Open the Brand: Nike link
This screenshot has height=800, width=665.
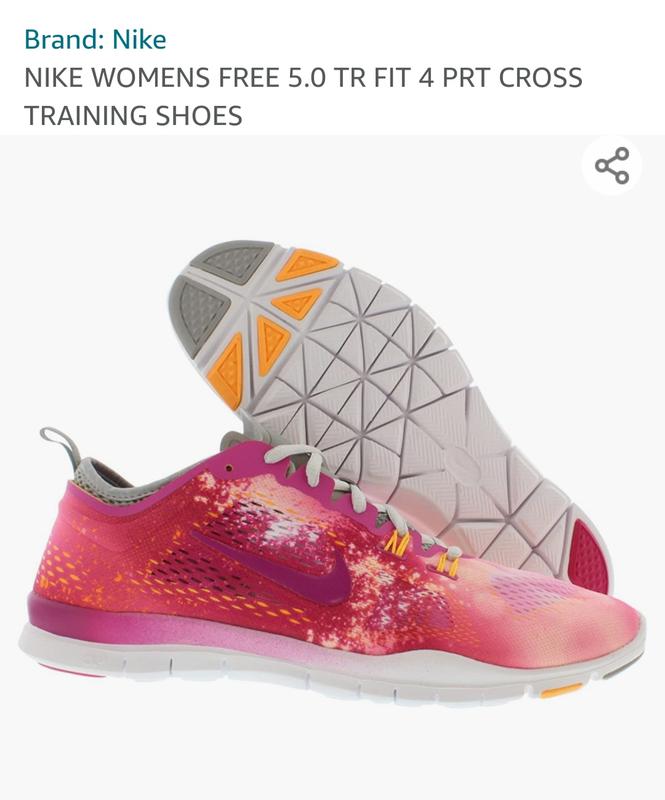95,40
